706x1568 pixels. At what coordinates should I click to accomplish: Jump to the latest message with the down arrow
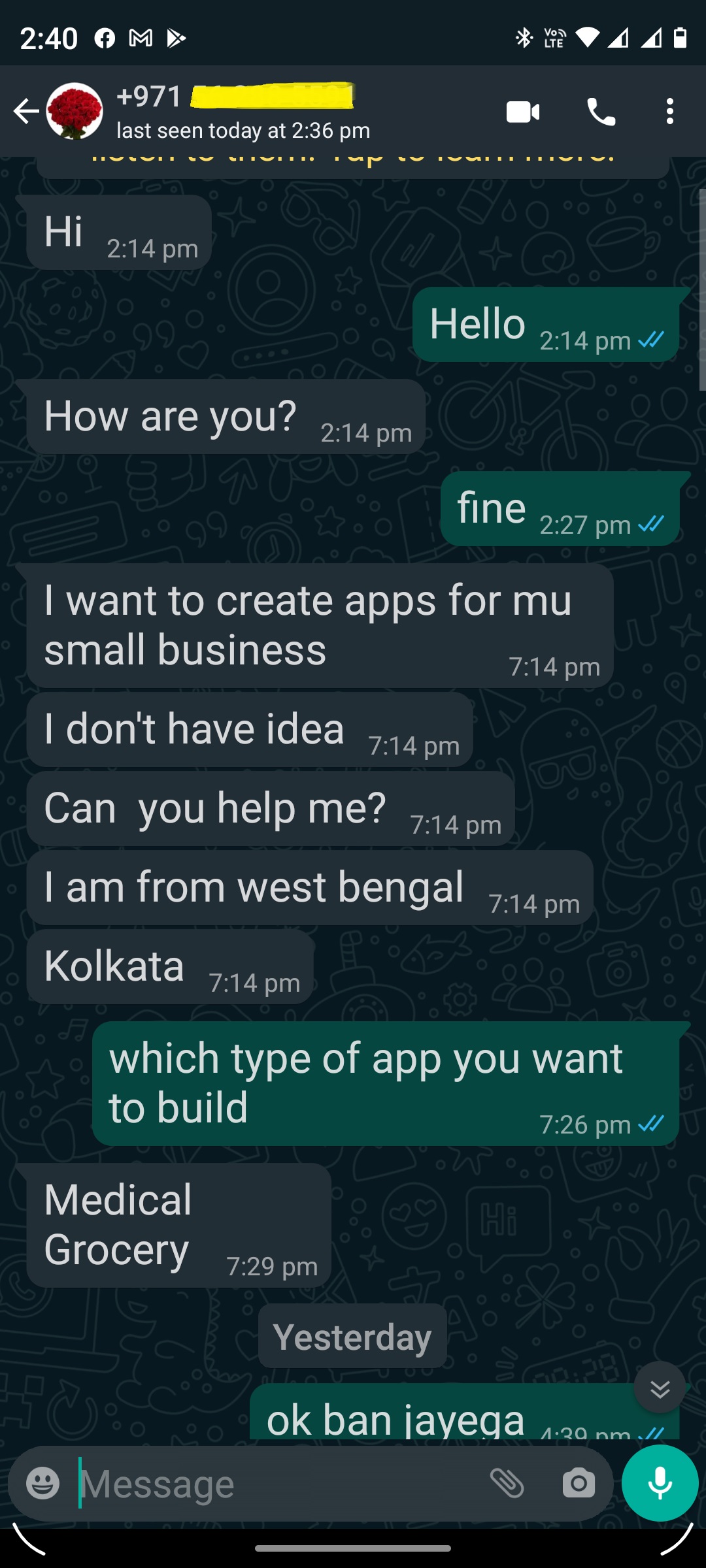660,1388
